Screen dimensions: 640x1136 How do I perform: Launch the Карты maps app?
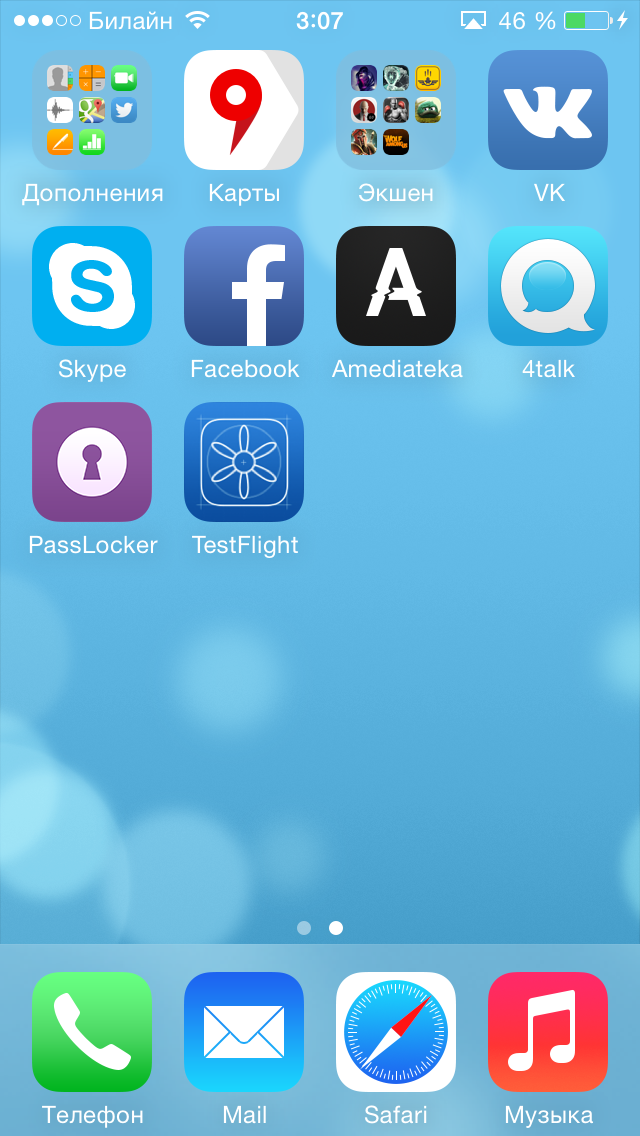[x=244, y=110]
